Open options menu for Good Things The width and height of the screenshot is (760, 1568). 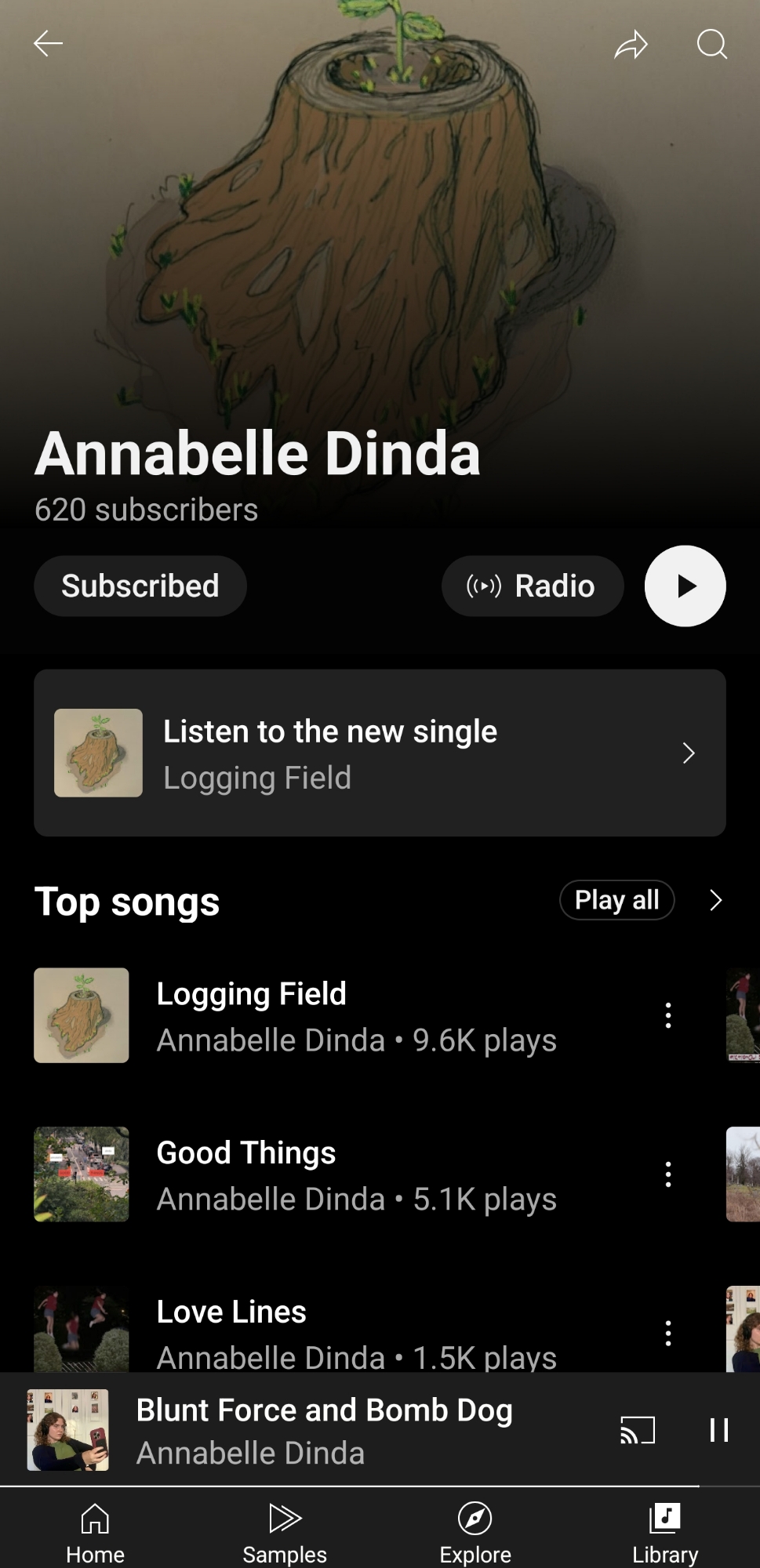point(668,1174)
